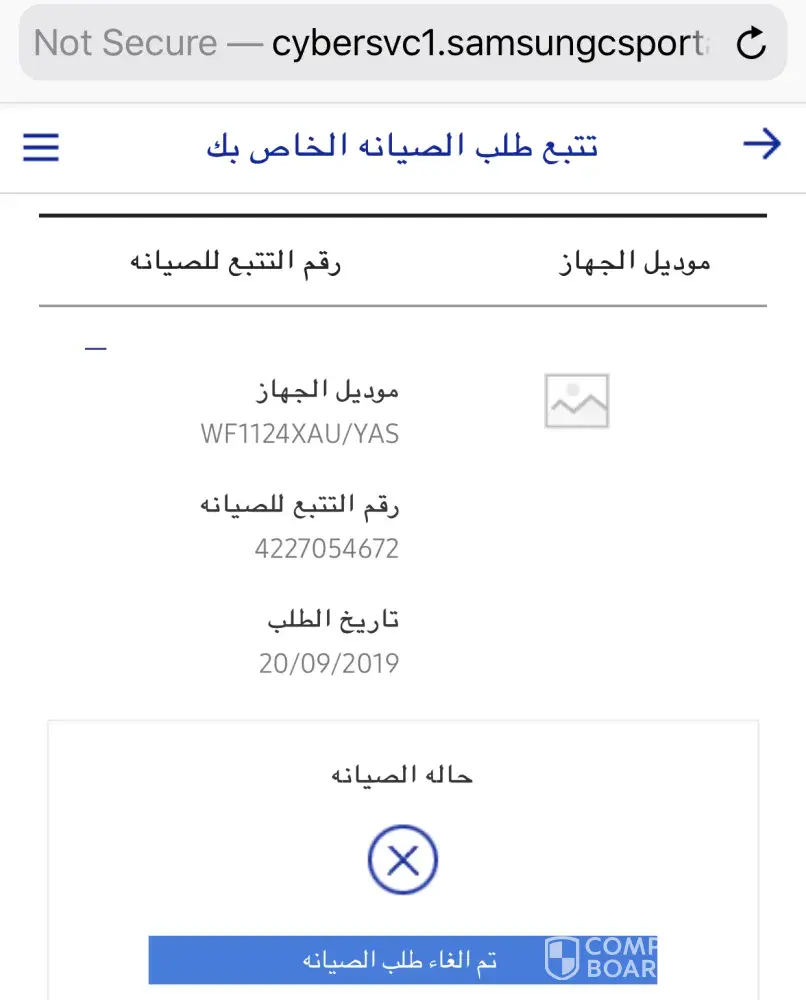
Task: Collapse the repair request details
Action: coord(96,348)
